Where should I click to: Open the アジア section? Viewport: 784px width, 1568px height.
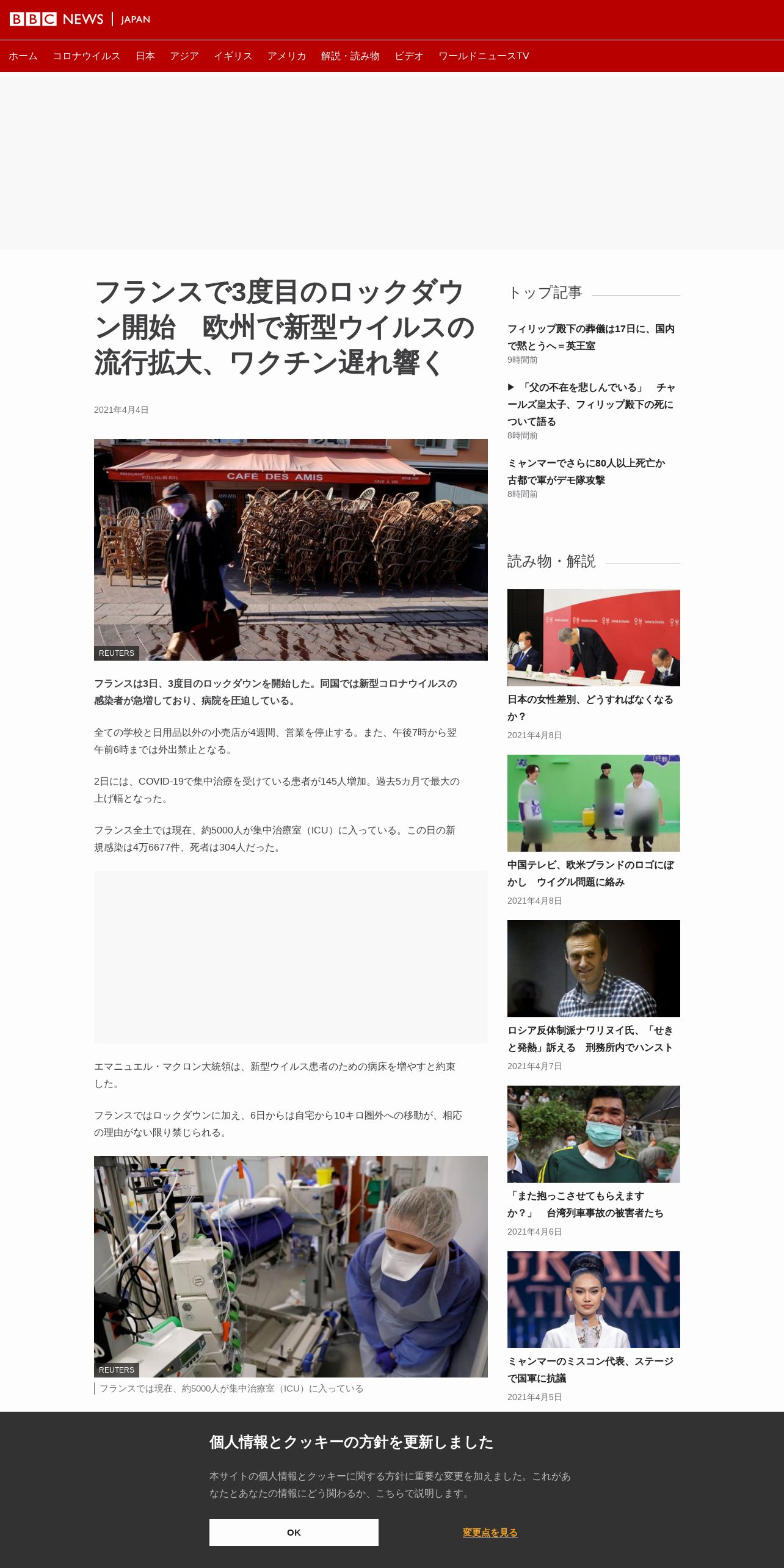click(x=184, y=56)
